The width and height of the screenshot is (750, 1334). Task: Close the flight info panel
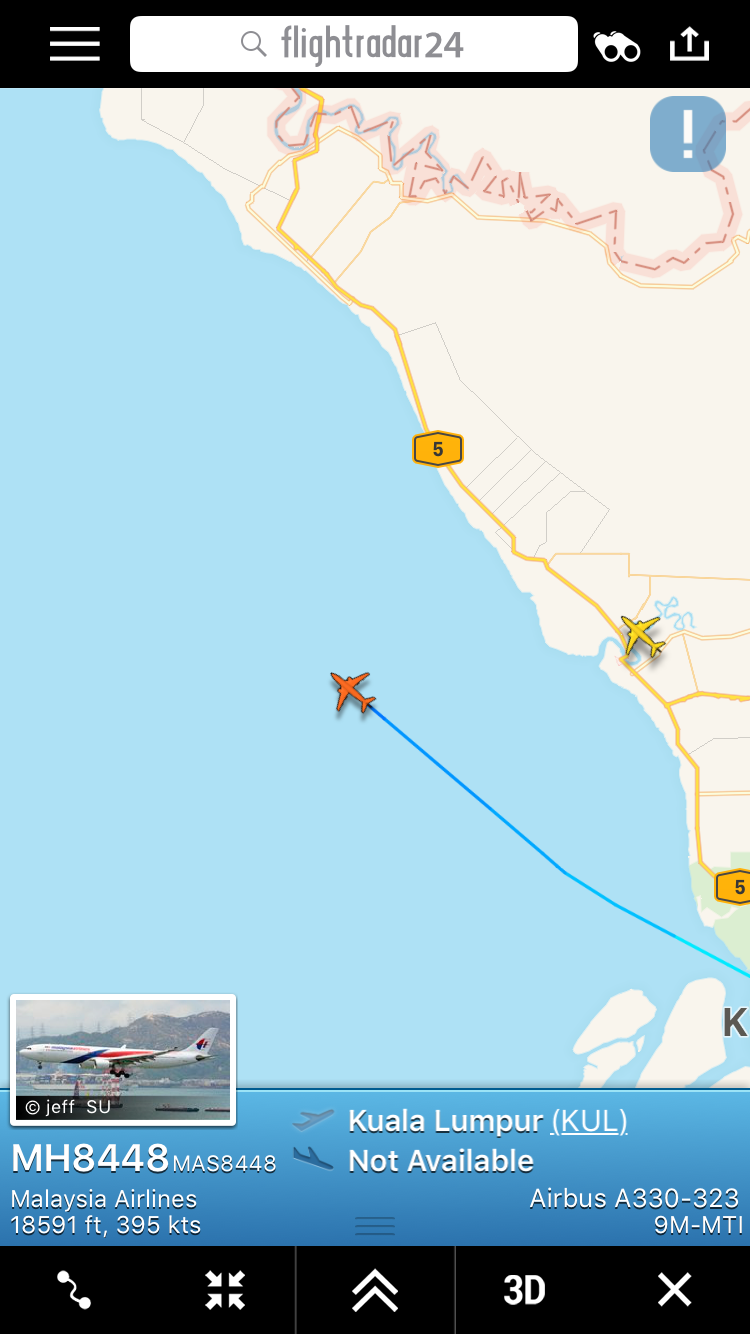tap(674, 1290)
